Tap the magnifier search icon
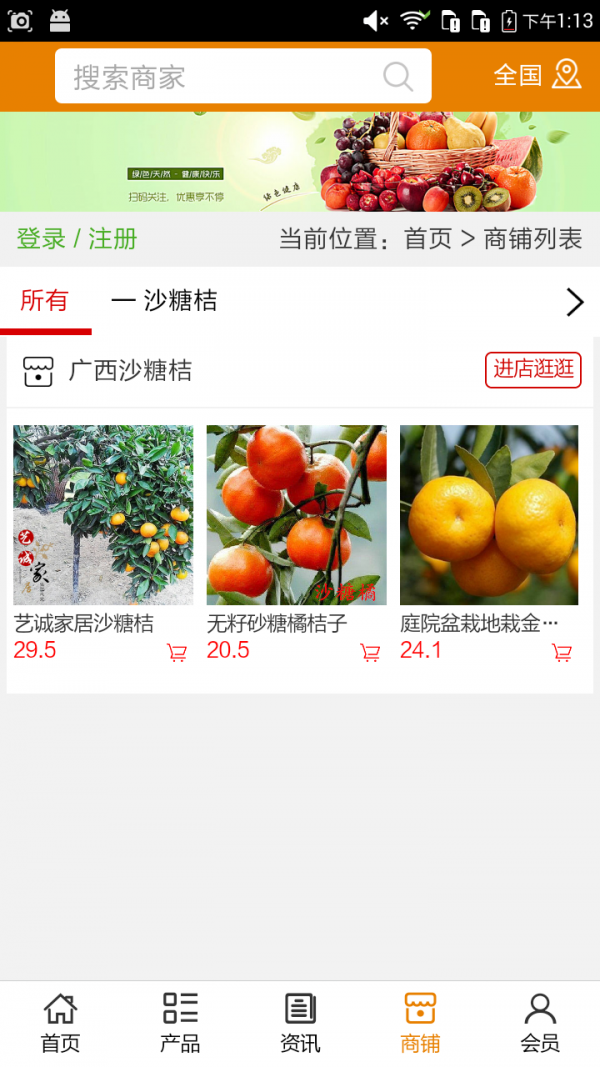 point(398,77)
